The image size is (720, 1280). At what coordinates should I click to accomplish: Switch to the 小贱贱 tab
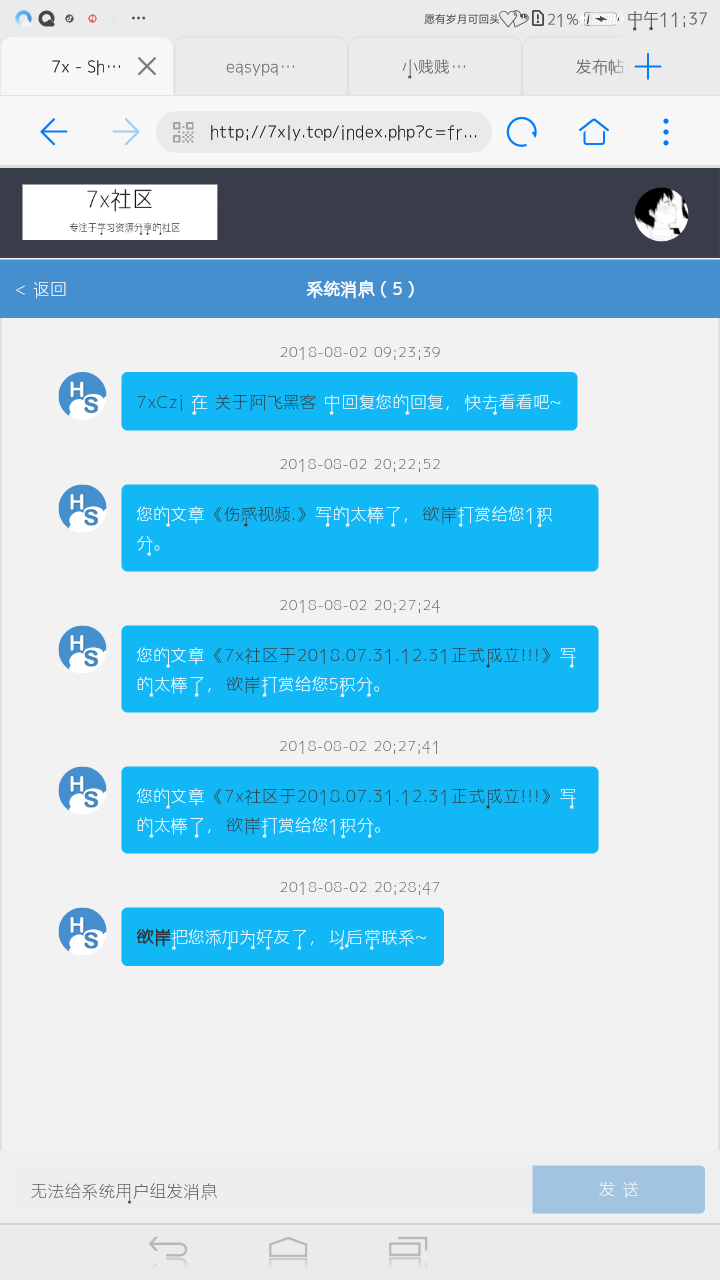434,67
